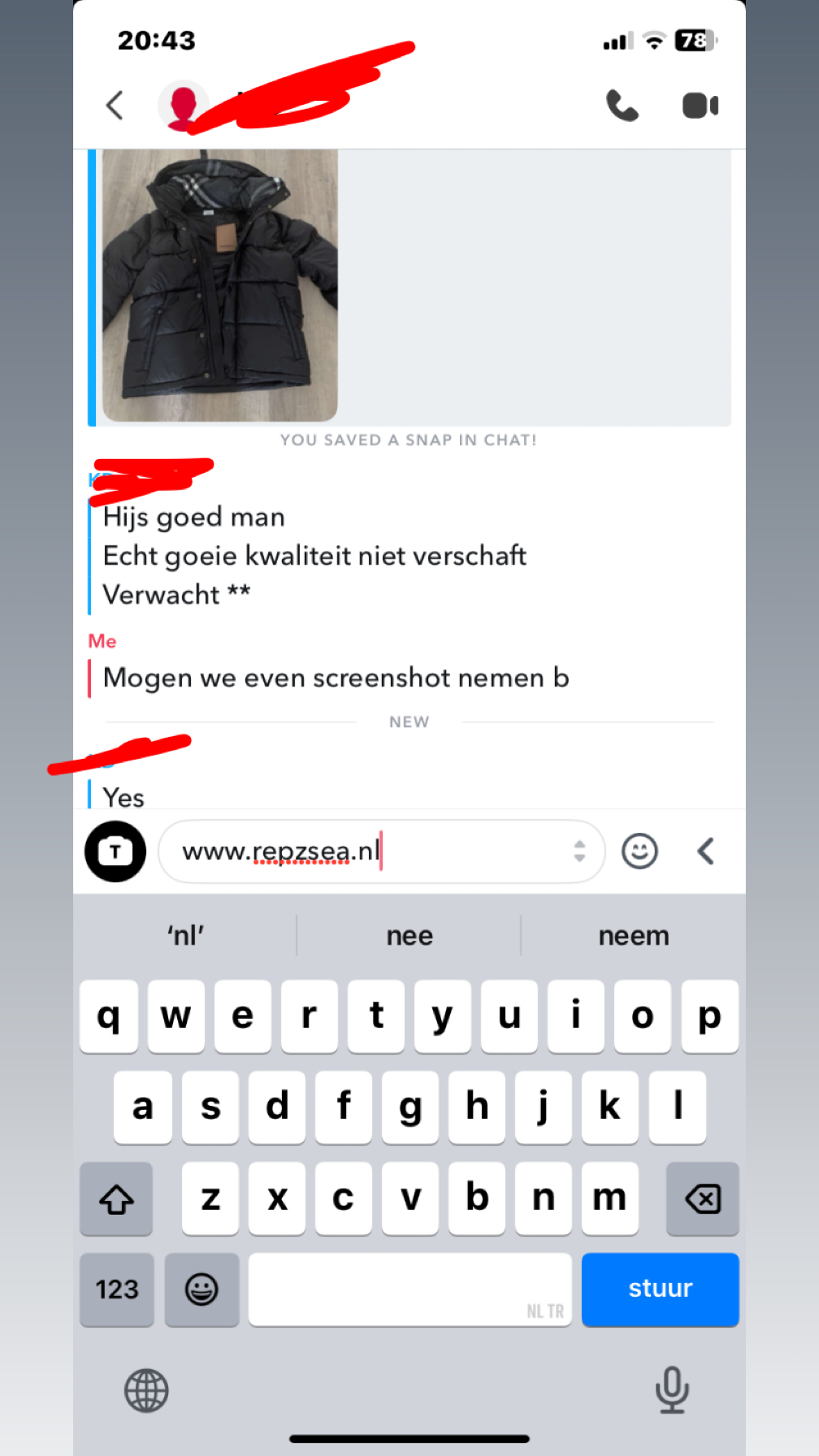Screen dimensions: 819x1456
Task: Choose the 'nee' keyboard suggestion
Action: click(x=409, y=936)
